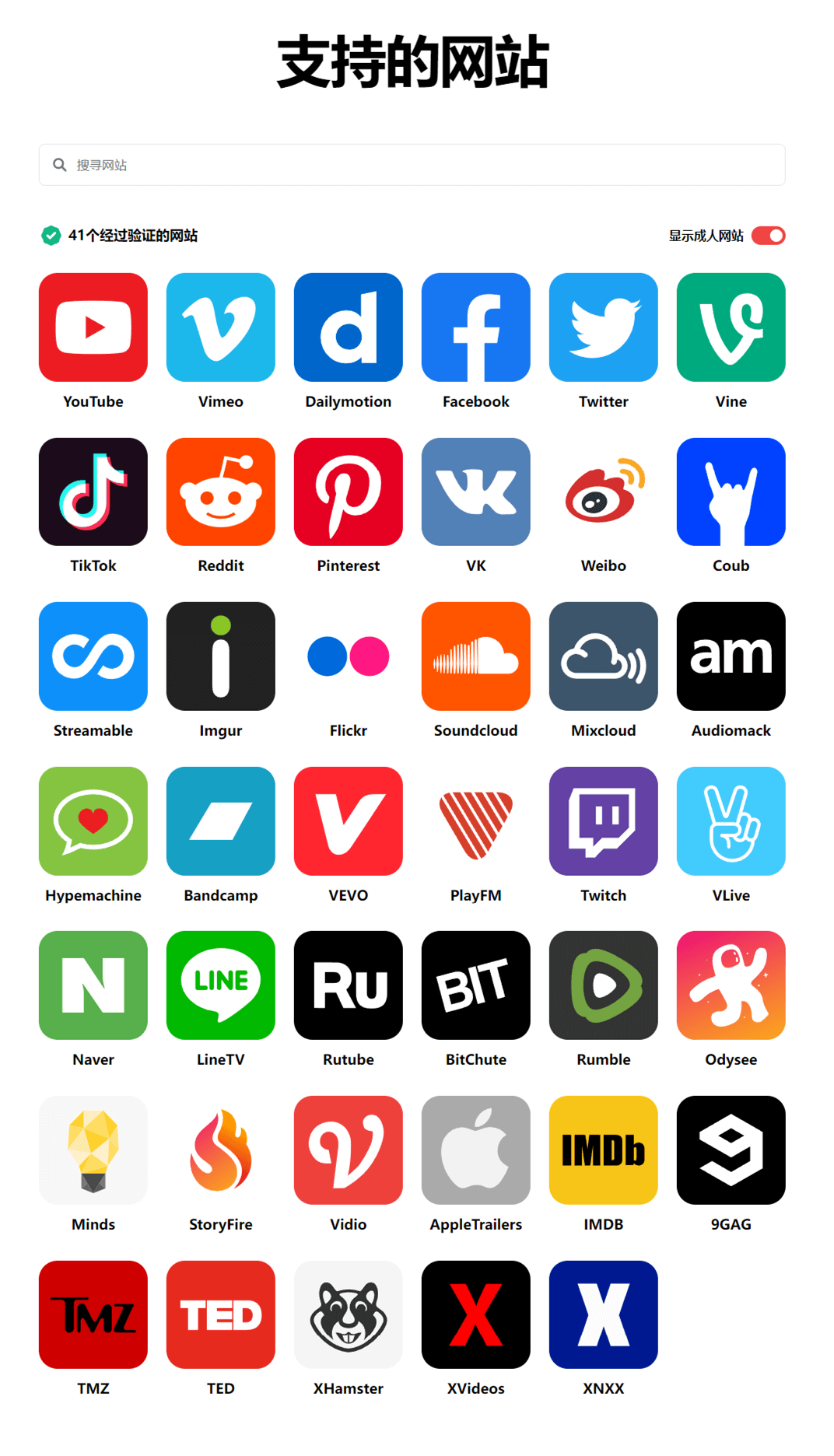Open the Reddit tile
The image size is (834, 1456).
click(221, 492)
